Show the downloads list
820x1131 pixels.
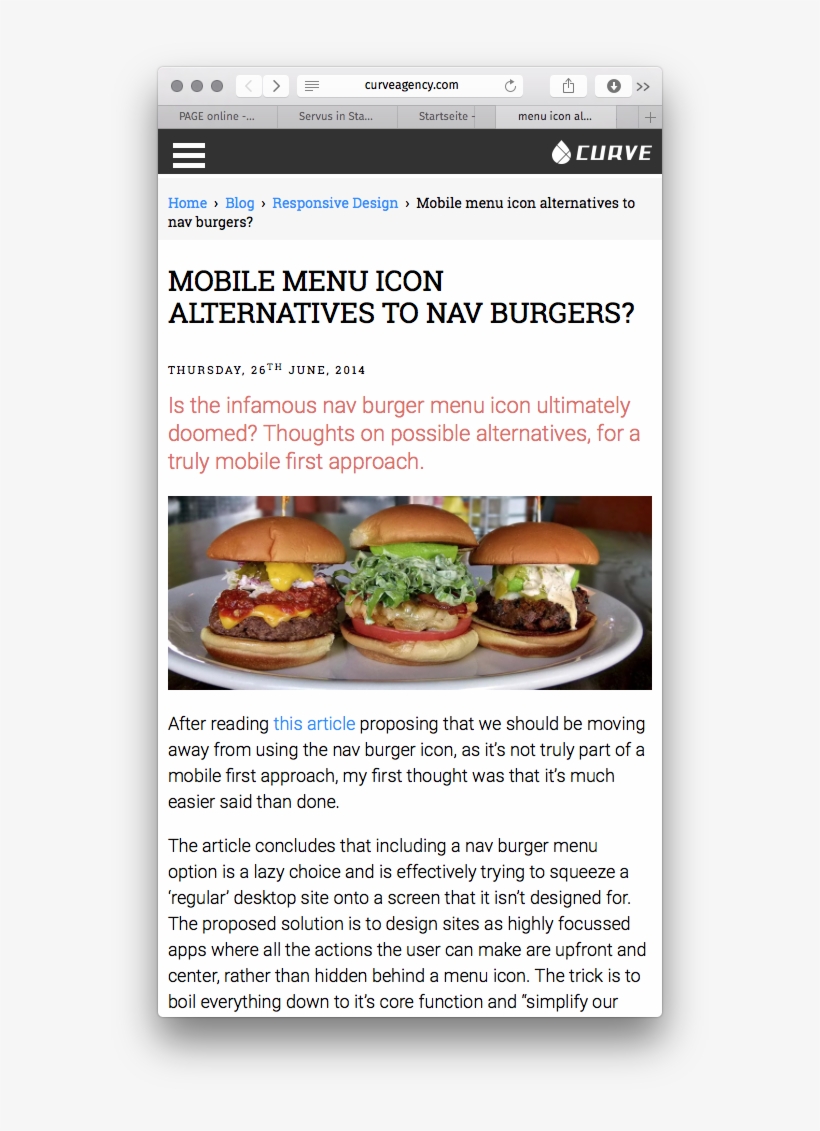[x=613, y=86]
